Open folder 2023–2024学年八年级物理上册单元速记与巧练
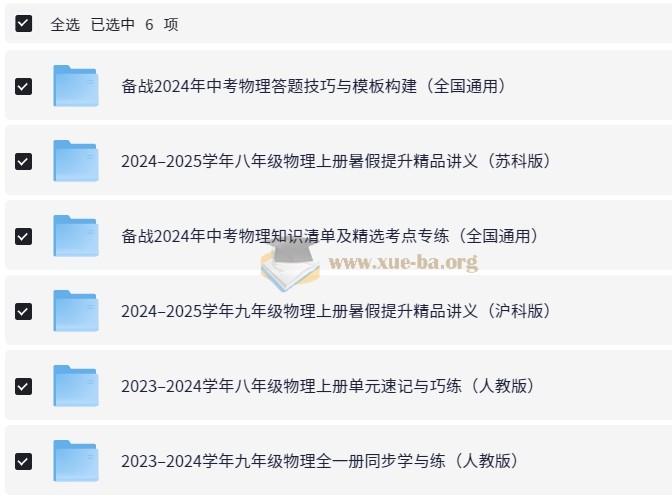672x496 pixels. 327,386
